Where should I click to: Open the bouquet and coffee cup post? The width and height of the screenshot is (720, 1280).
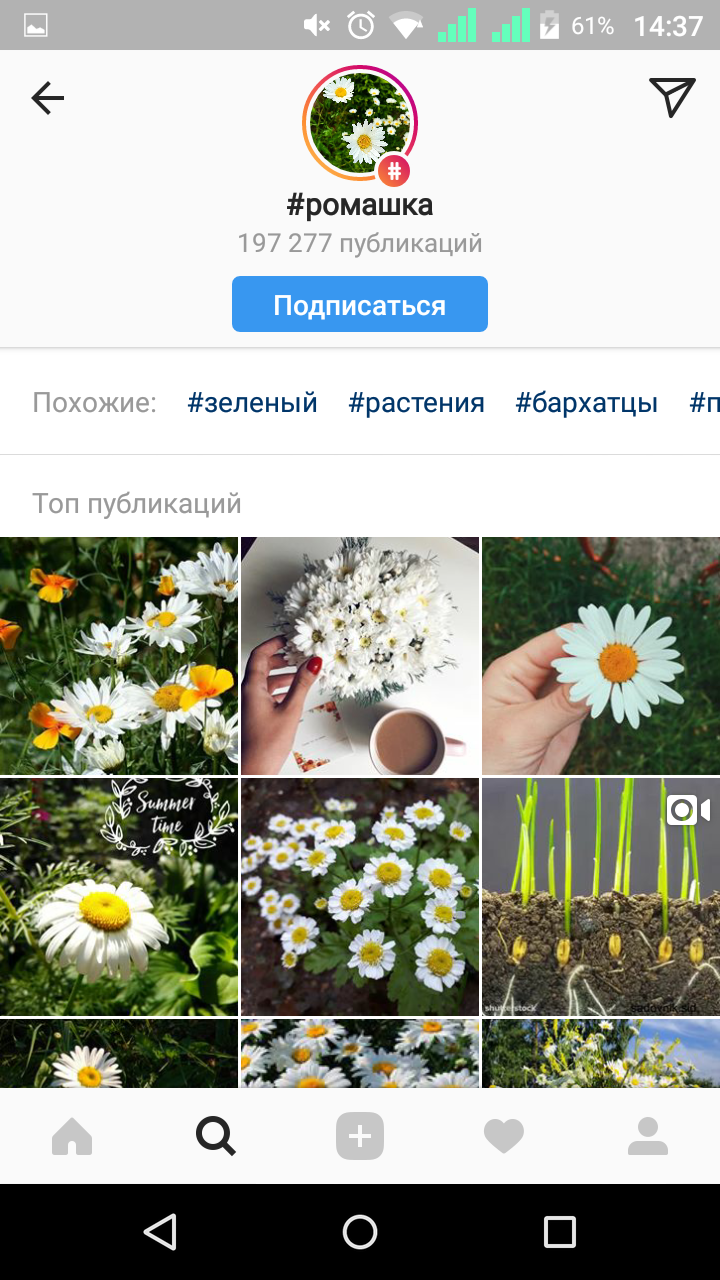point(360,656)
